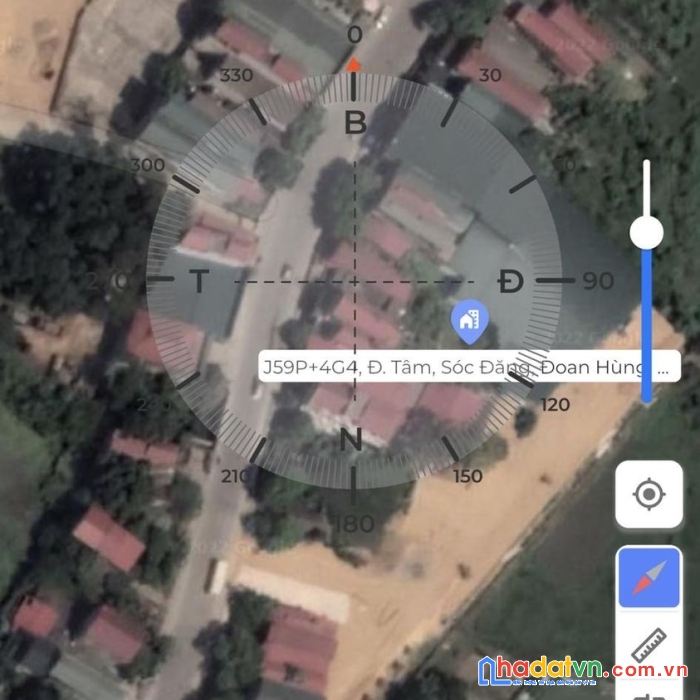Screen dimensions: 700x700
Task: Tap the zoom slider handle
Action: tap(647, 234)
